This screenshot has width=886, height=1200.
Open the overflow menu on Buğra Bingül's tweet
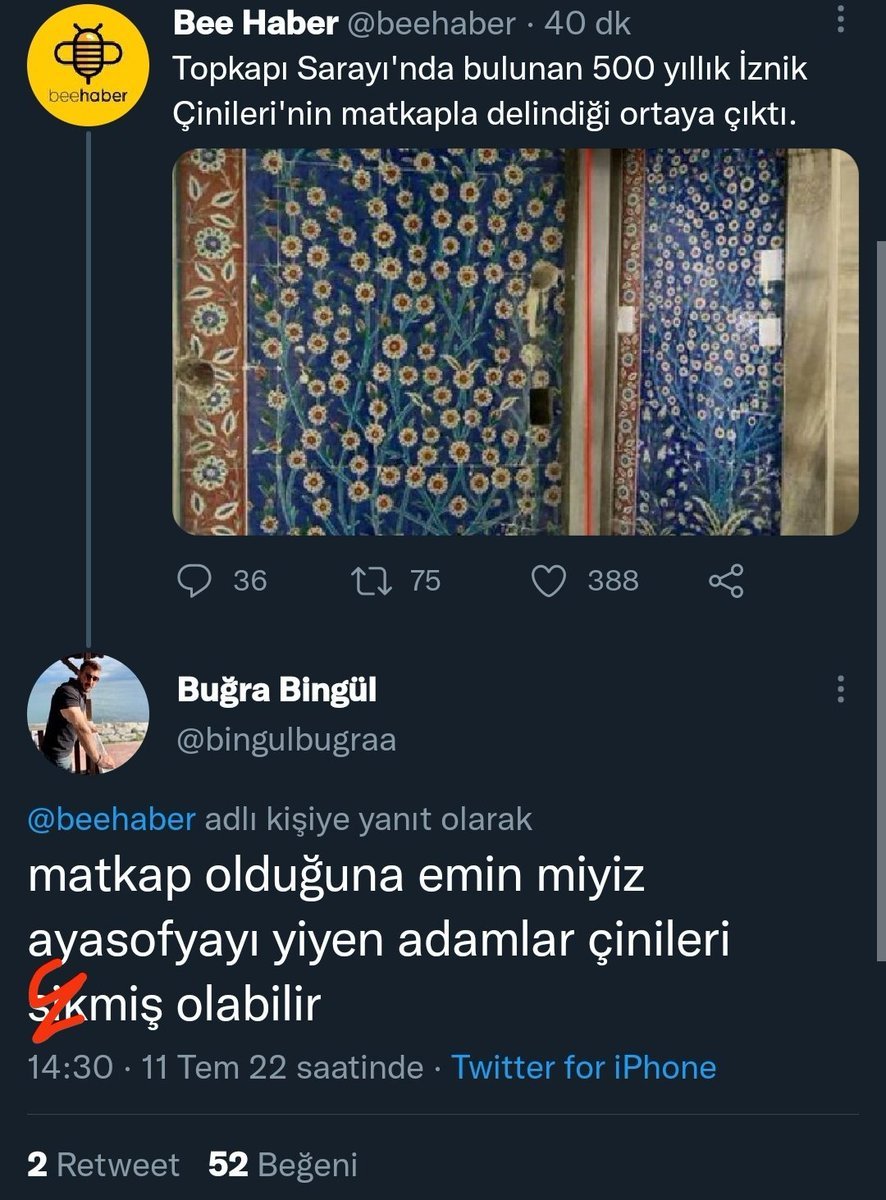(x=840, y=689)
